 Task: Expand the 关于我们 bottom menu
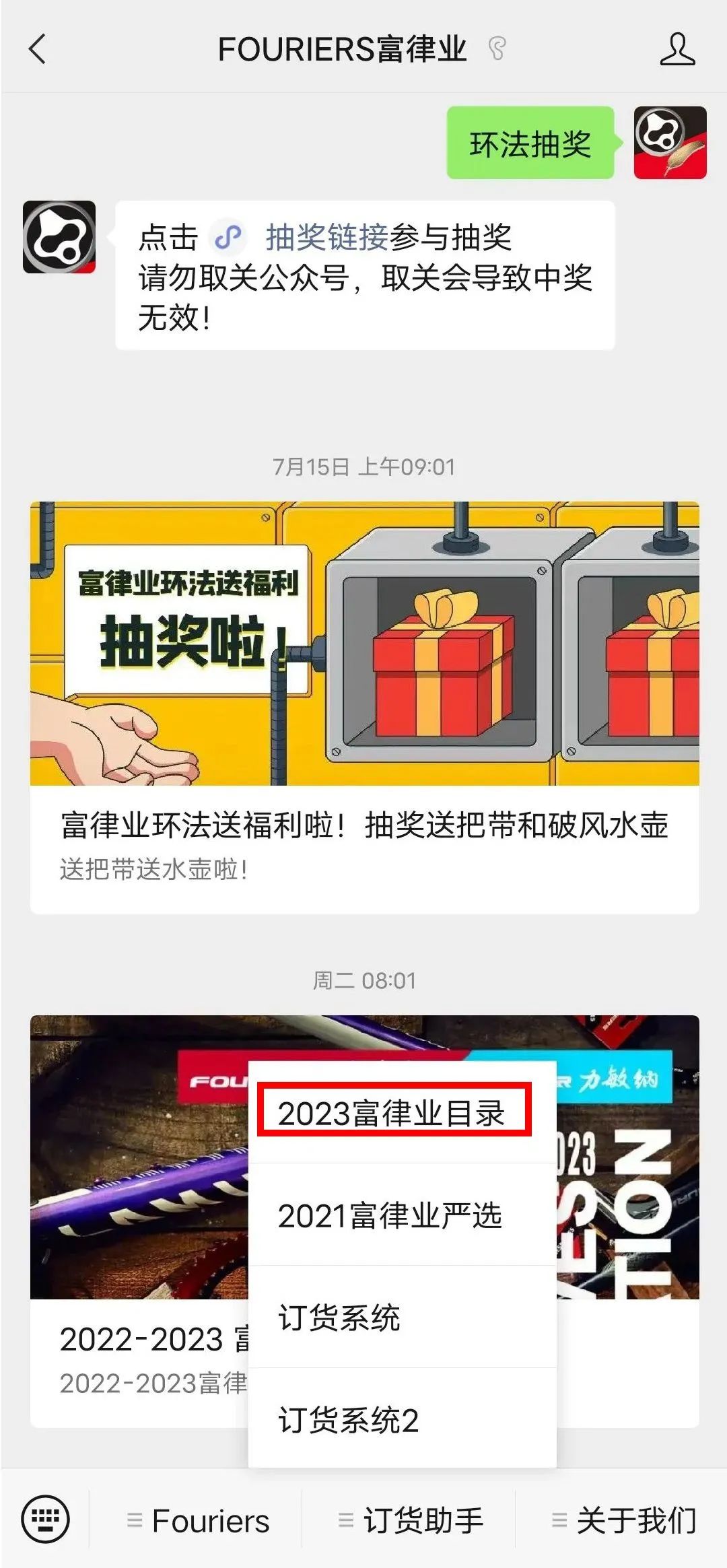pyautogui.click(x=623, y=1521)
